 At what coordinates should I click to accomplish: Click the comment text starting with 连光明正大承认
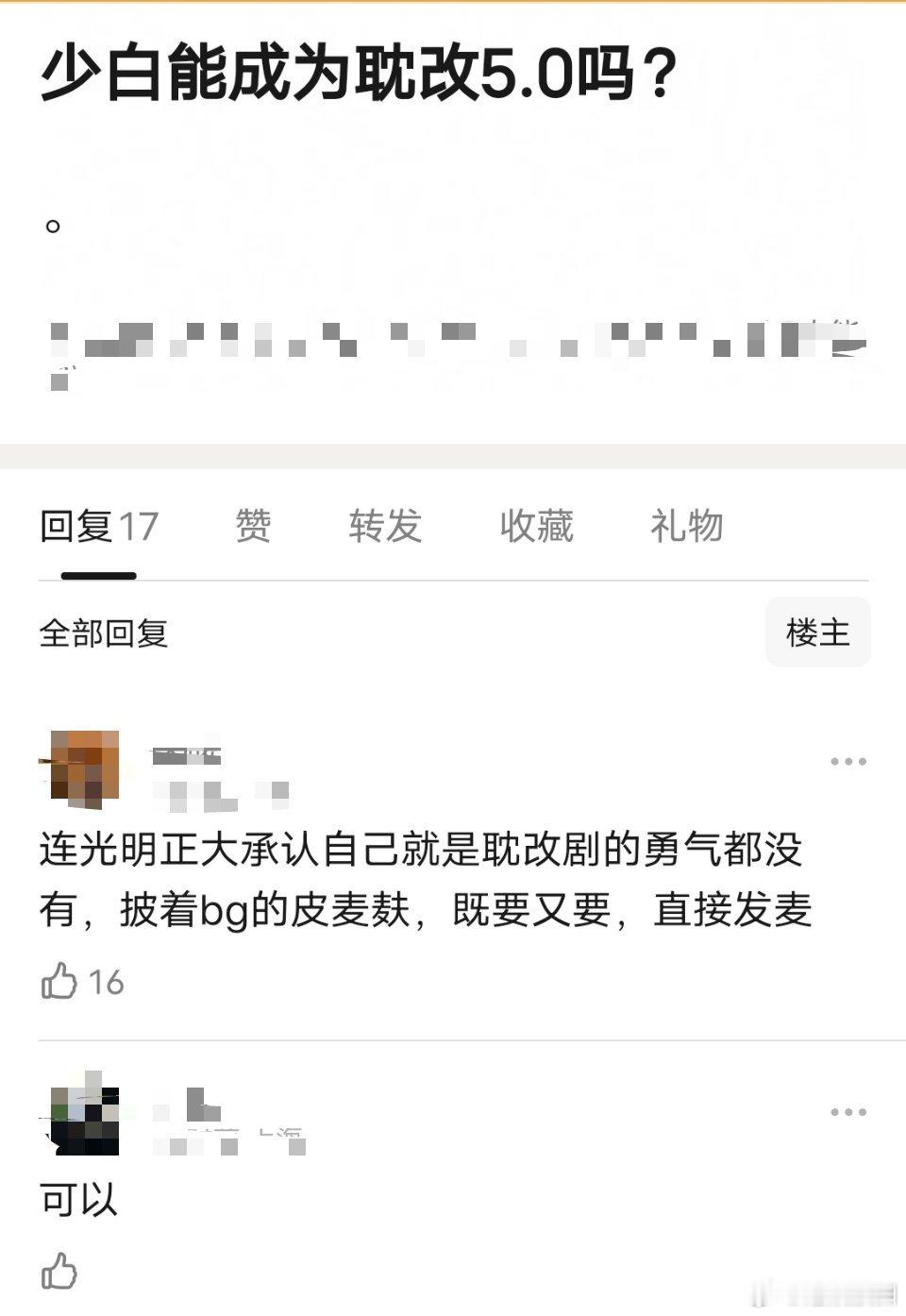coord(429,878)
